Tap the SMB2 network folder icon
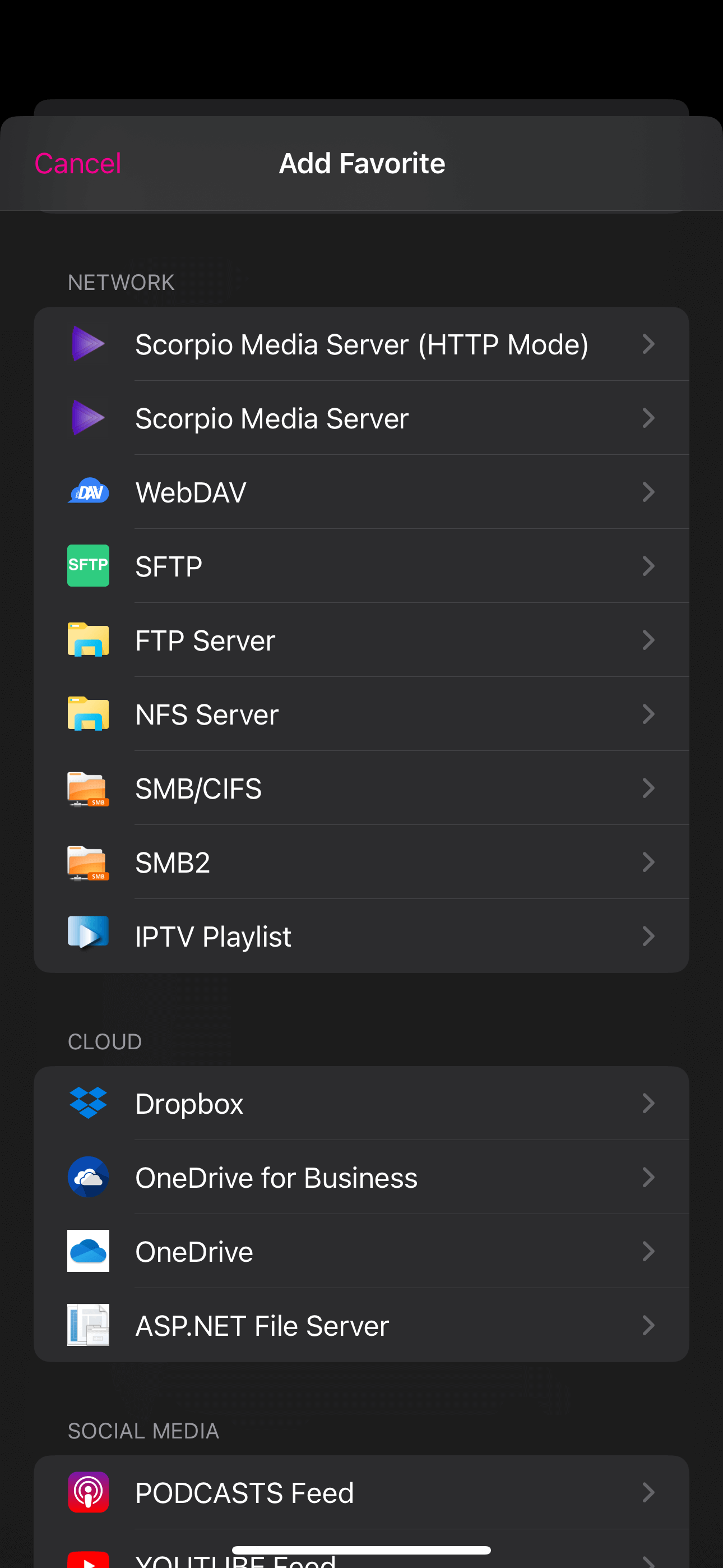Screen dimensions: 723x1568 point(88,863)
